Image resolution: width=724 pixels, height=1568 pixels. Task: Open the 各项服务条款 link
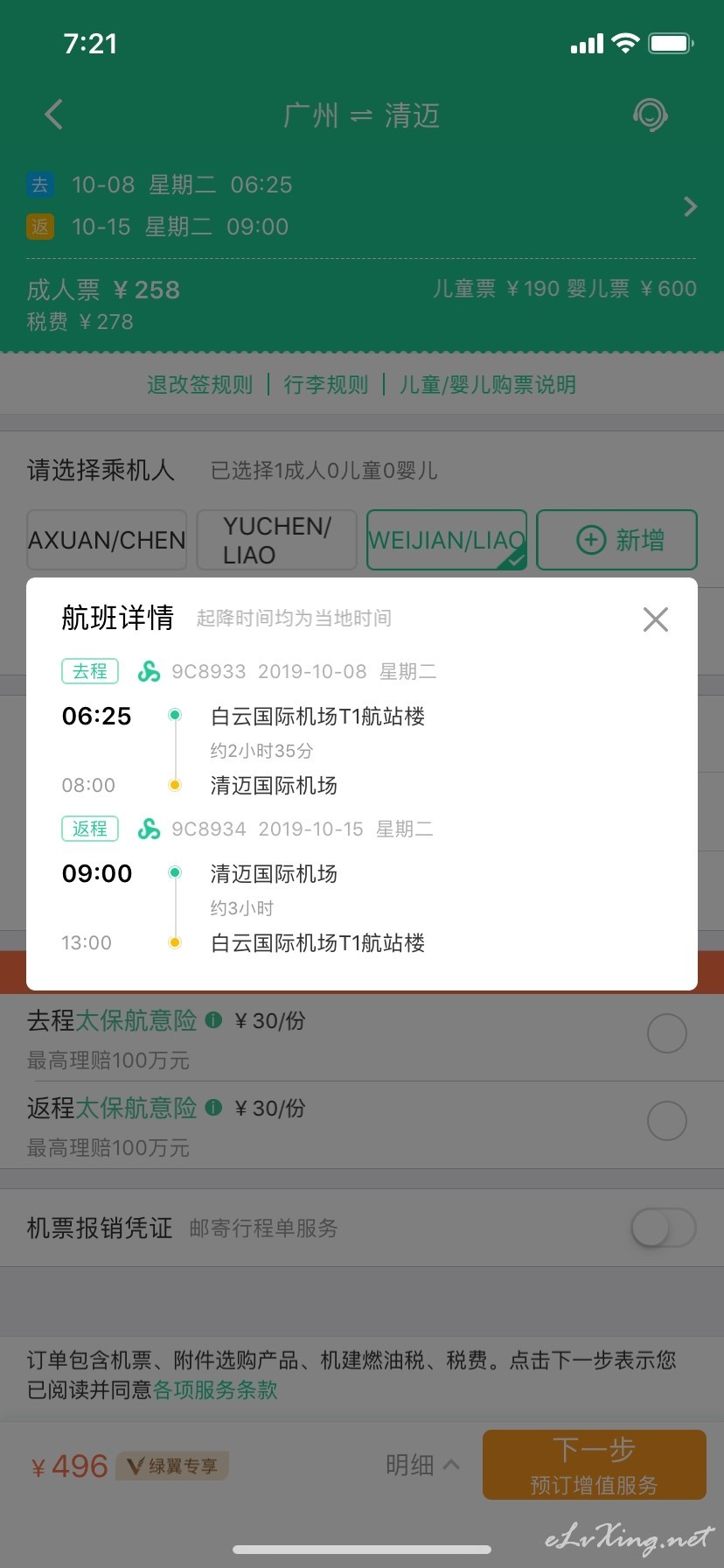[x=215, y=1389]
